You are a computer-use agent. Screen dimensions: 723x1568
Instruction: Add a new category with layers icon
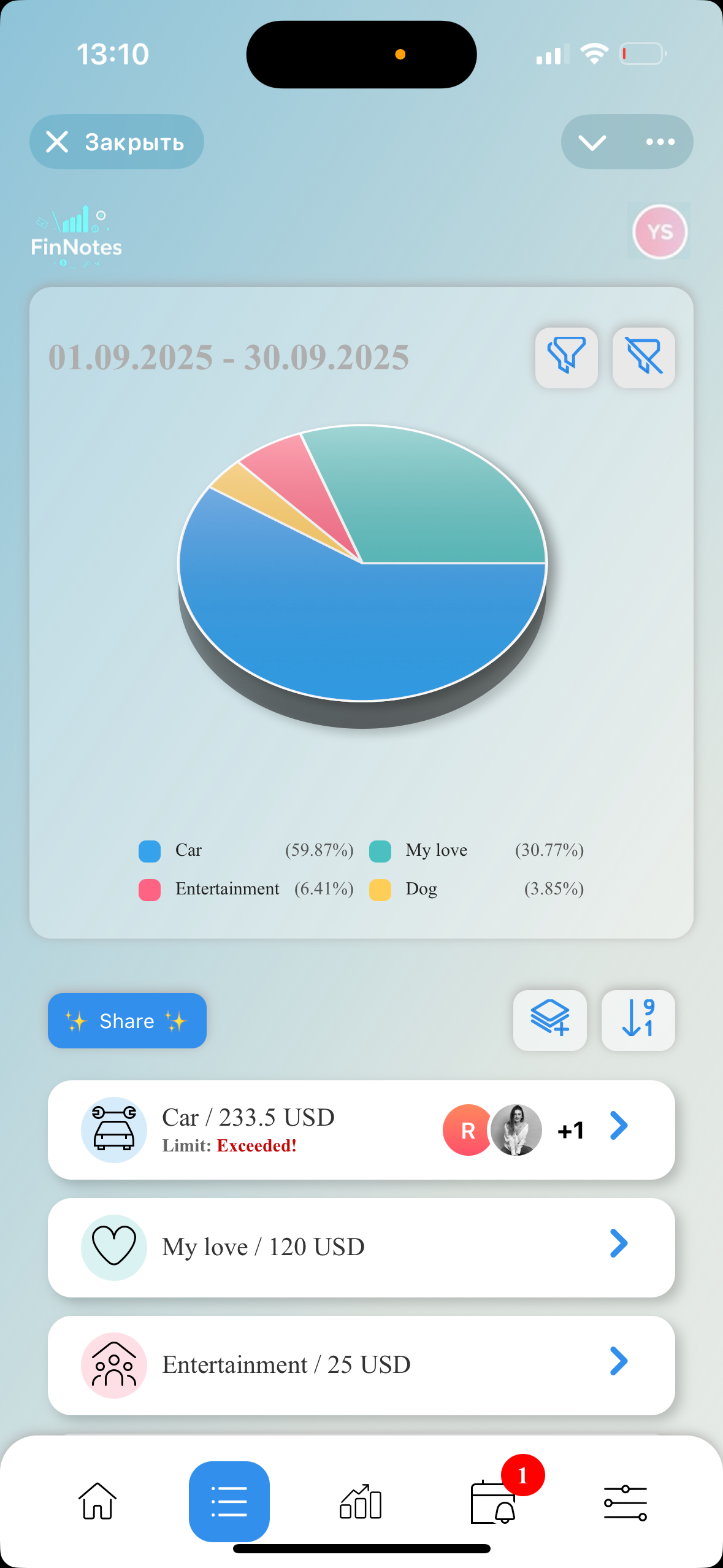(549, 1020)
